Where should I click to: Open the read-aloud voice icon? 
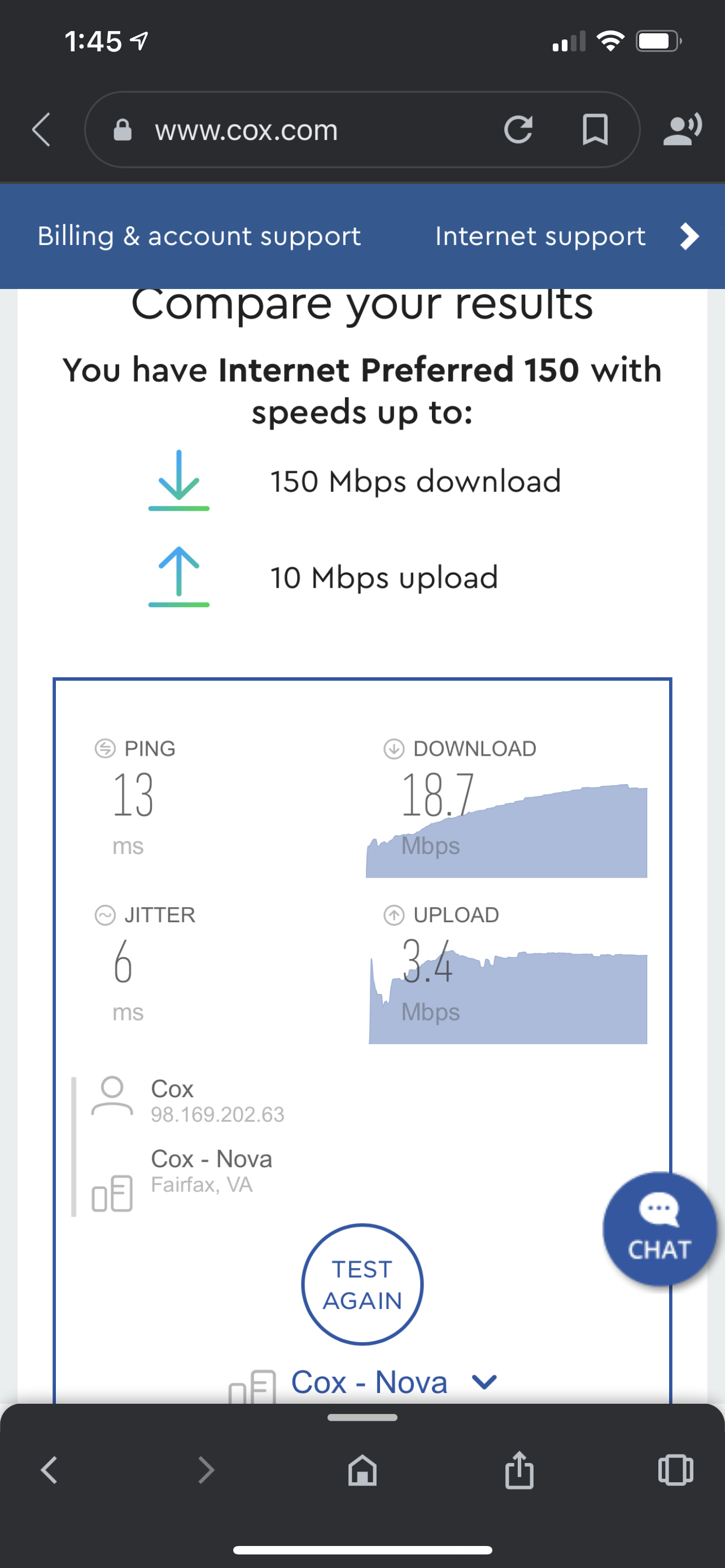(x=682, y=130)
